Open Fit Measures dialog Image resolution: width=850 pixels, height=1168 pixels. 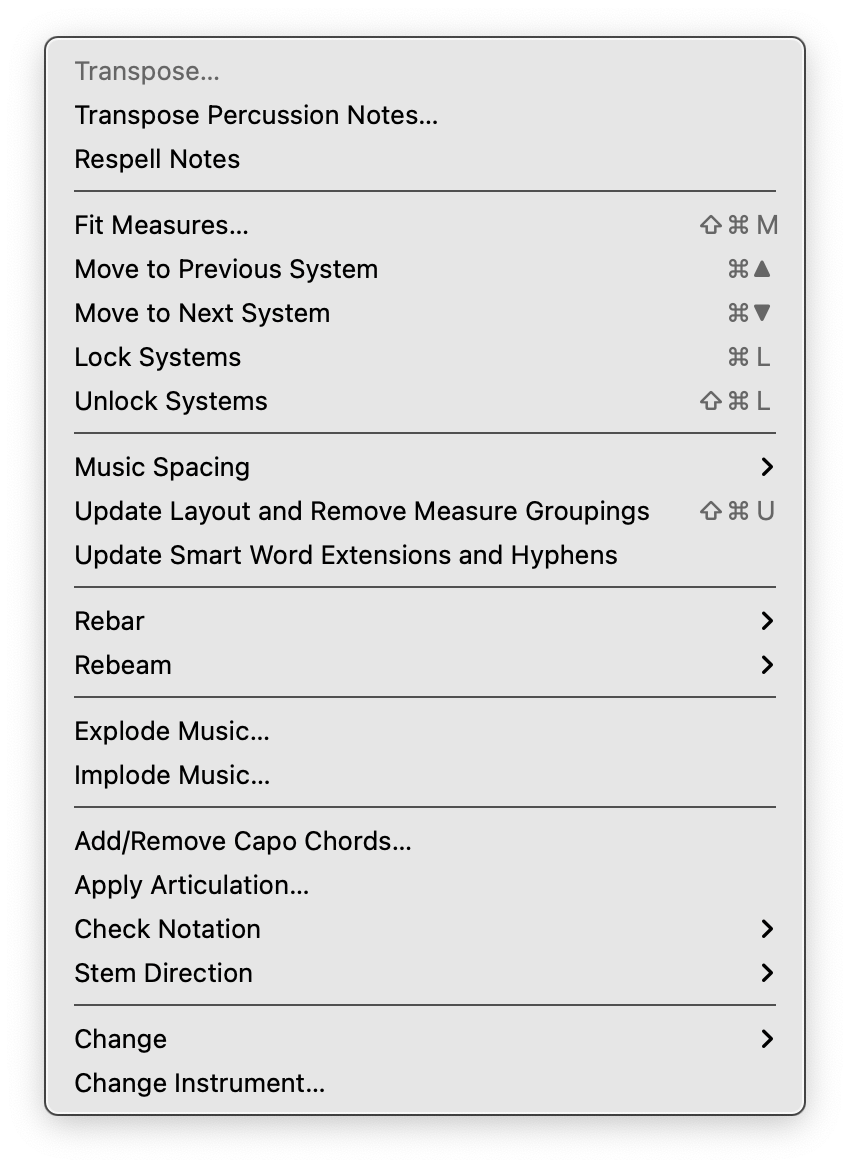[161, 225]
